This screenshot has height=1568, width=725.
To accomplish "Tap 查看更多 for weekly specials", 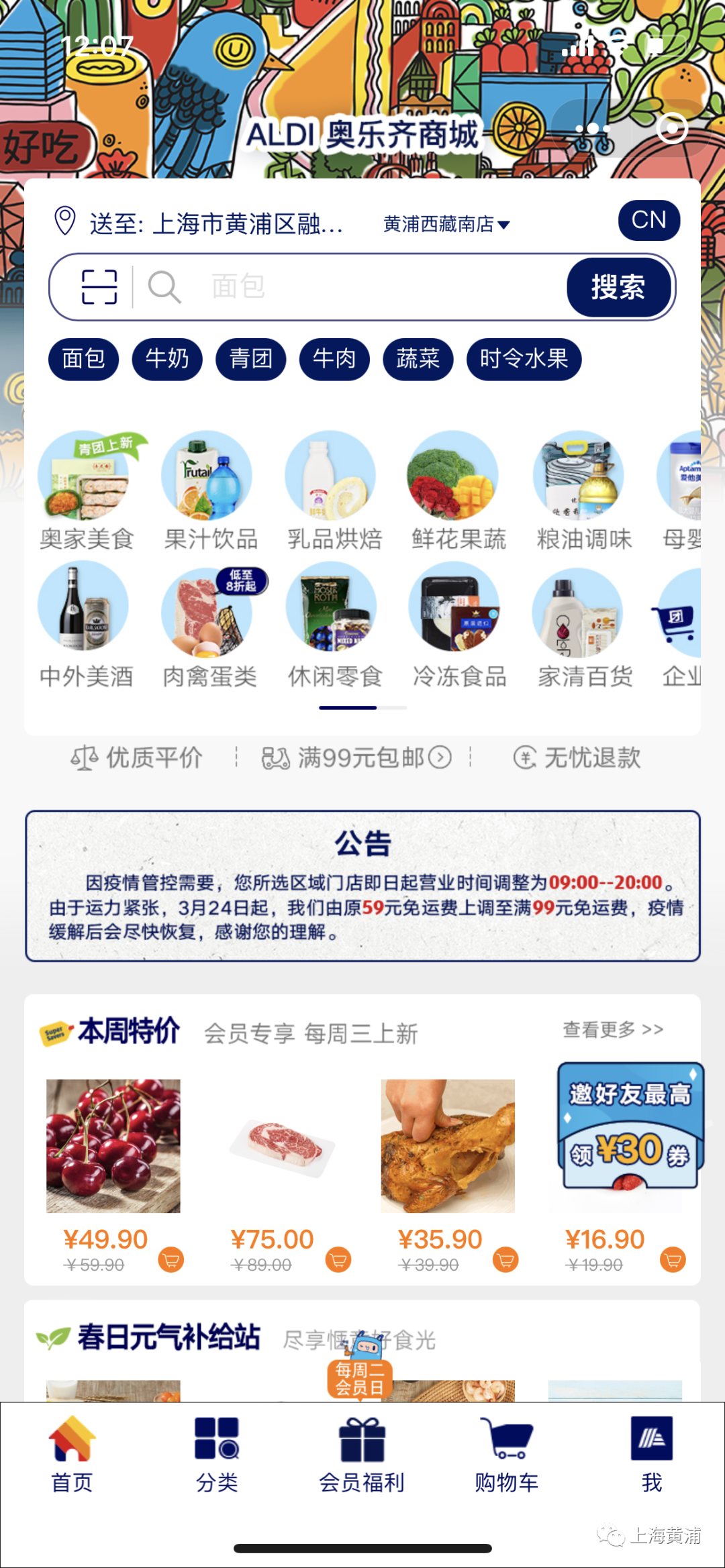I will 612,1029.
